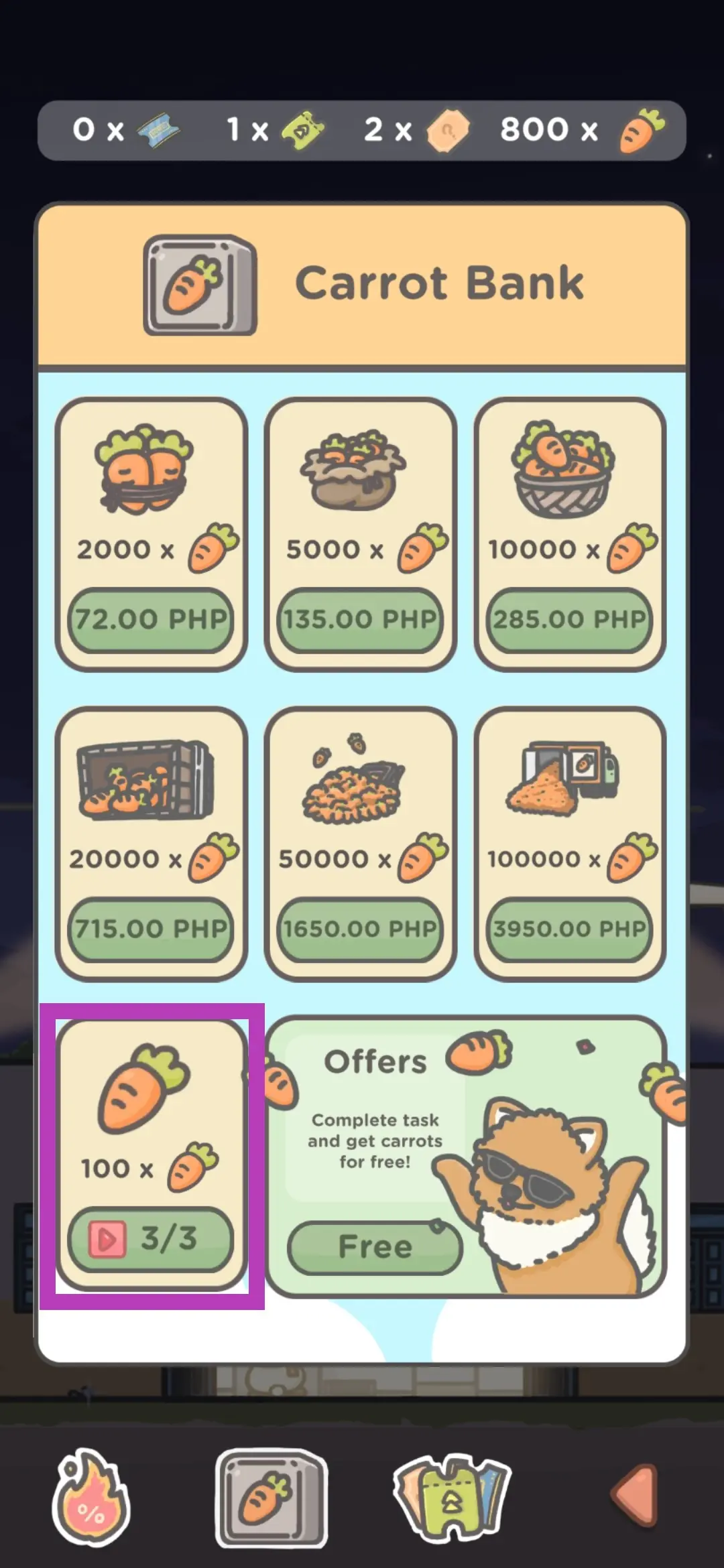This screenshot has height=1568, width=724.
Task: Open the hot deals flame tab
Action: click(x=91, y=1498)
